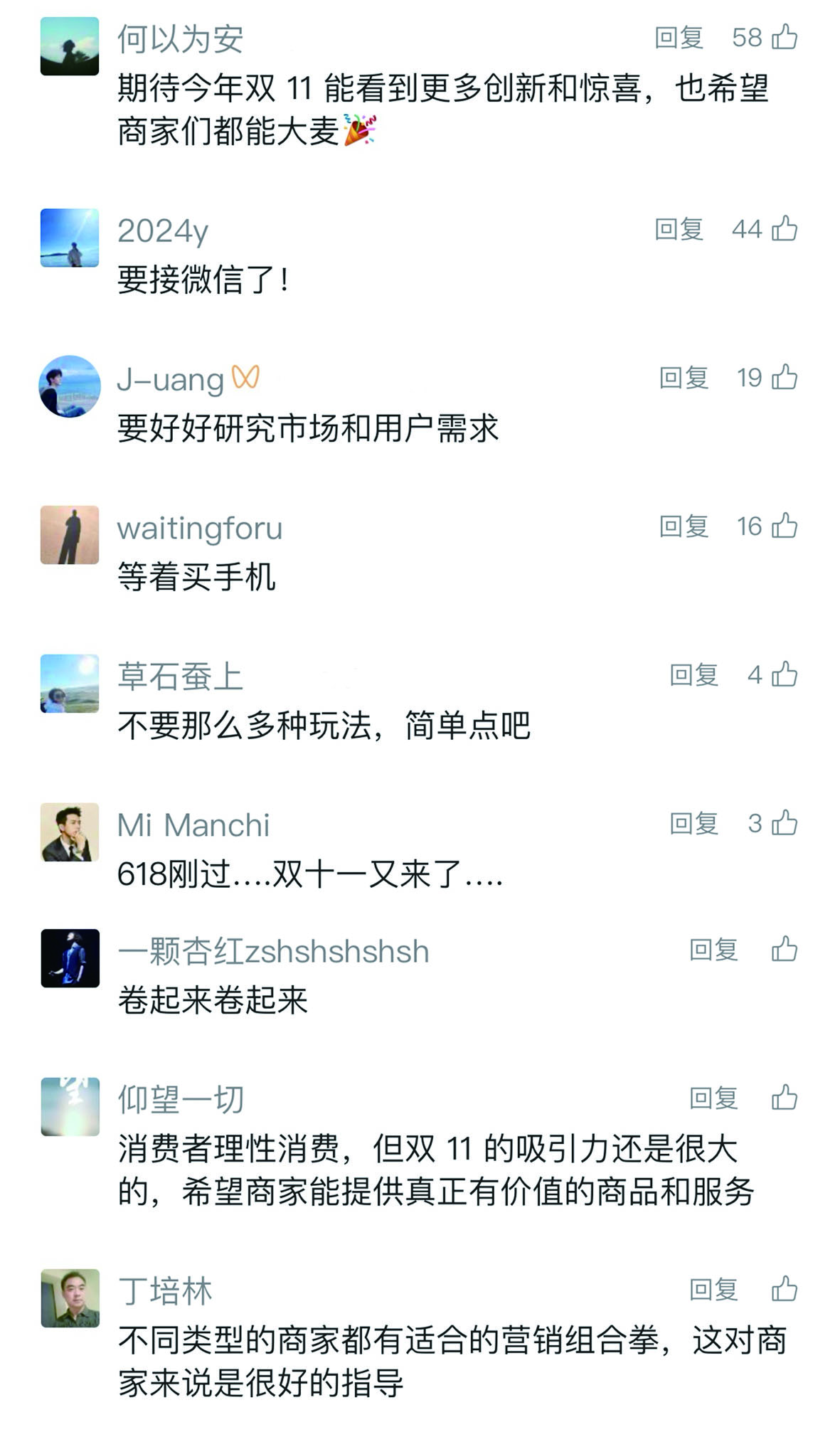Image resolution: width=840 pixels, height=1432 pixels.
Task: Like J-uang's comment
Action: tap(784, 377)
